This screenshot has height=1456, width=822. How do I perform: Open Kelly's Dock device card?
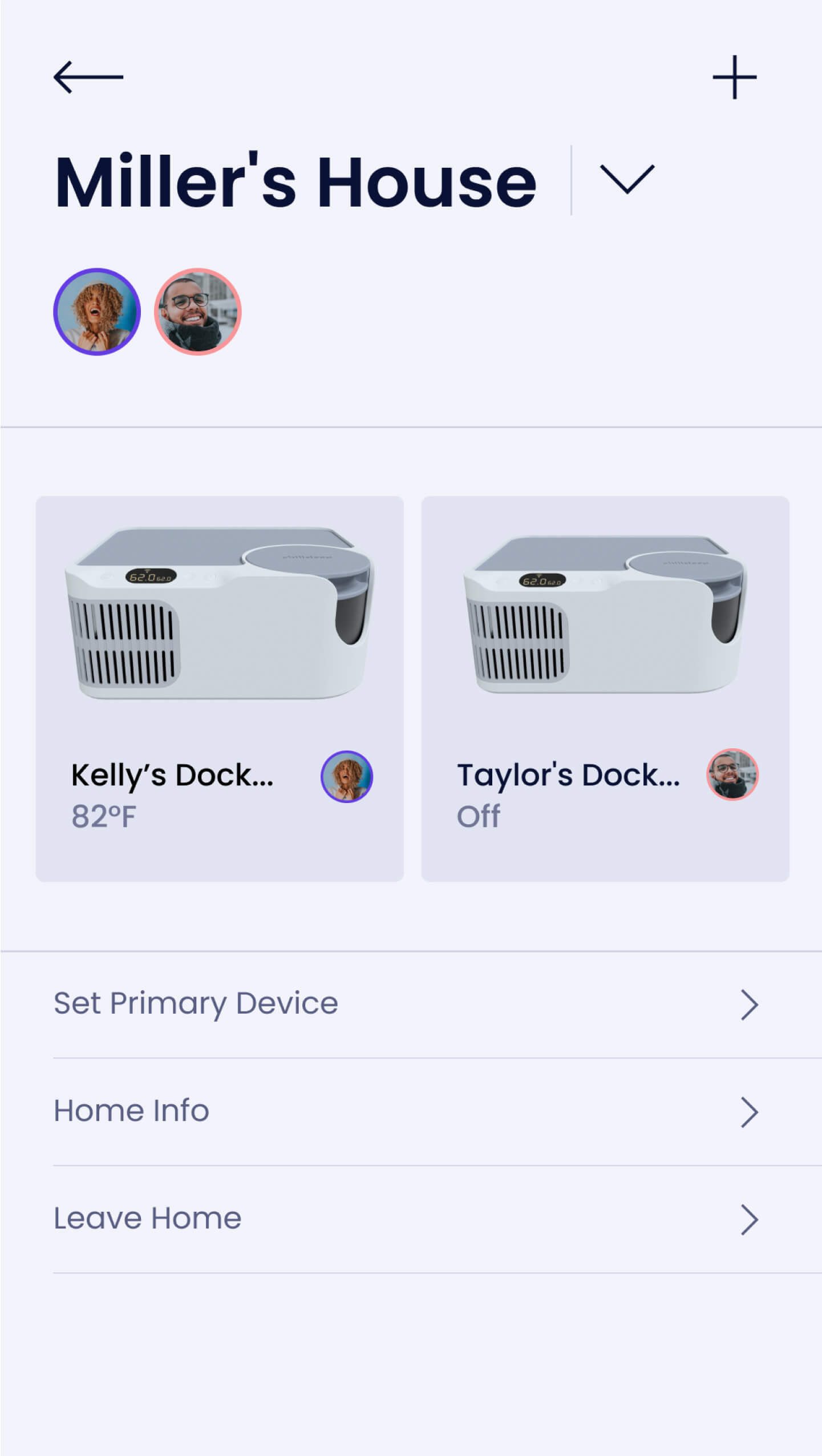point(220,688)
